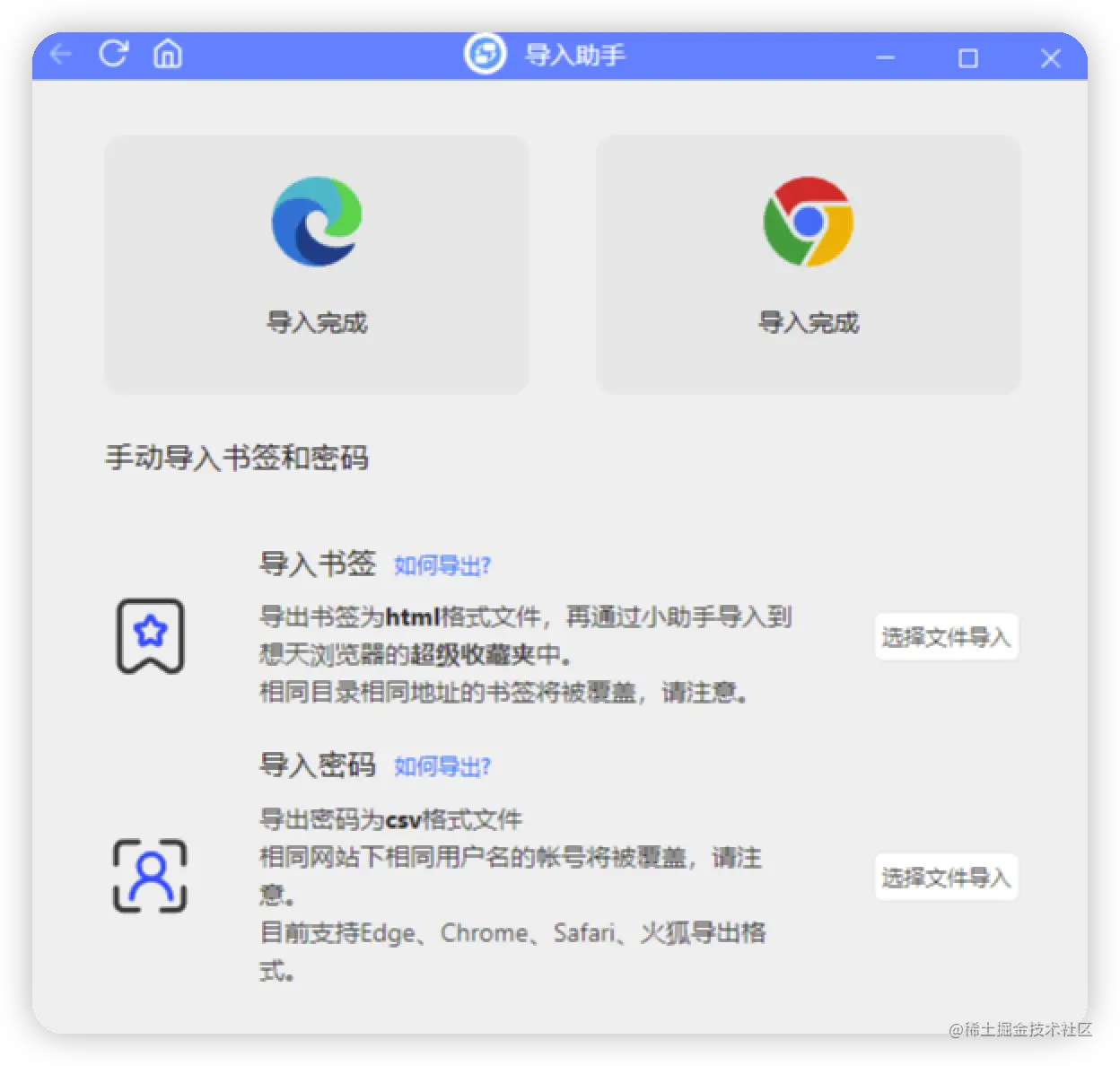Choose 选择文件导入 for password import

pyautogui.click(x=946, y=878)
